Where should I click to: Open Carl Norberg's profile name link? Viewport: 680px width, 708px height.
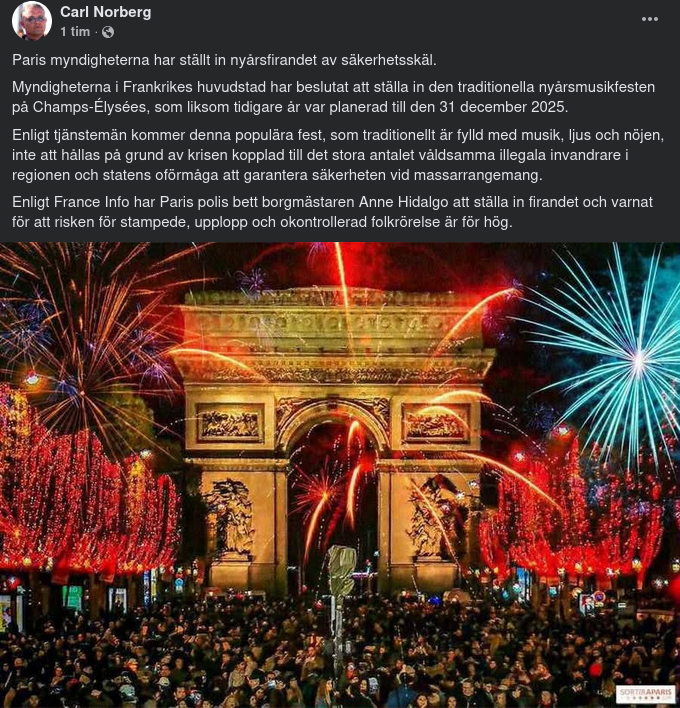[105, 12]
